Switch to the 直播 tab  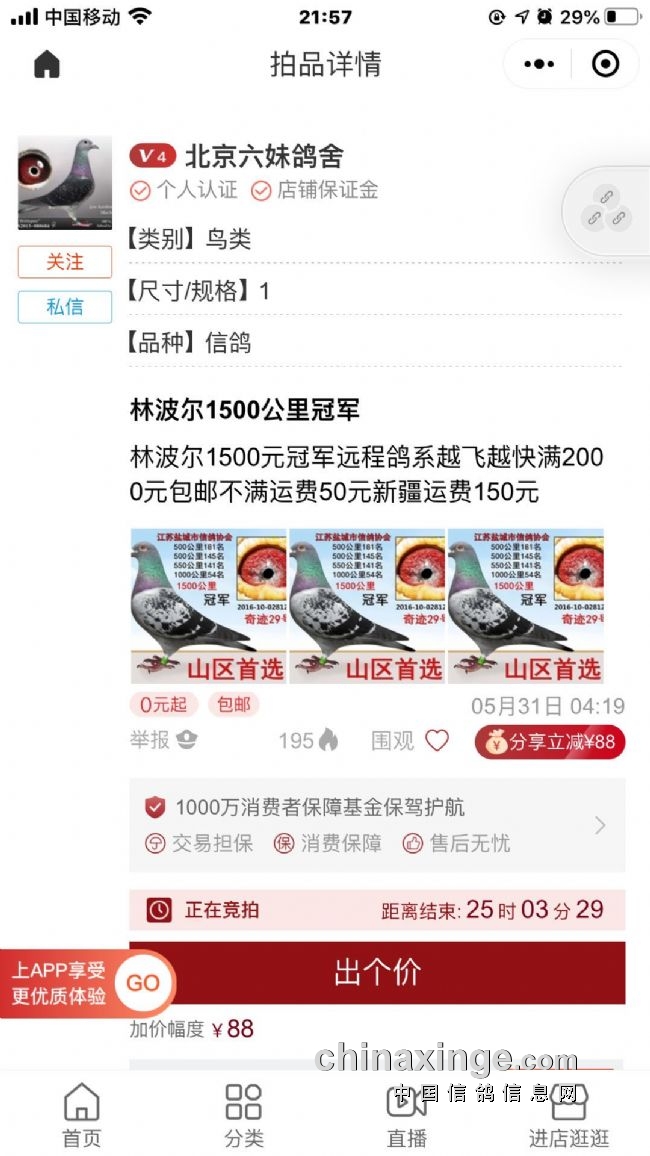point(406,1115)
